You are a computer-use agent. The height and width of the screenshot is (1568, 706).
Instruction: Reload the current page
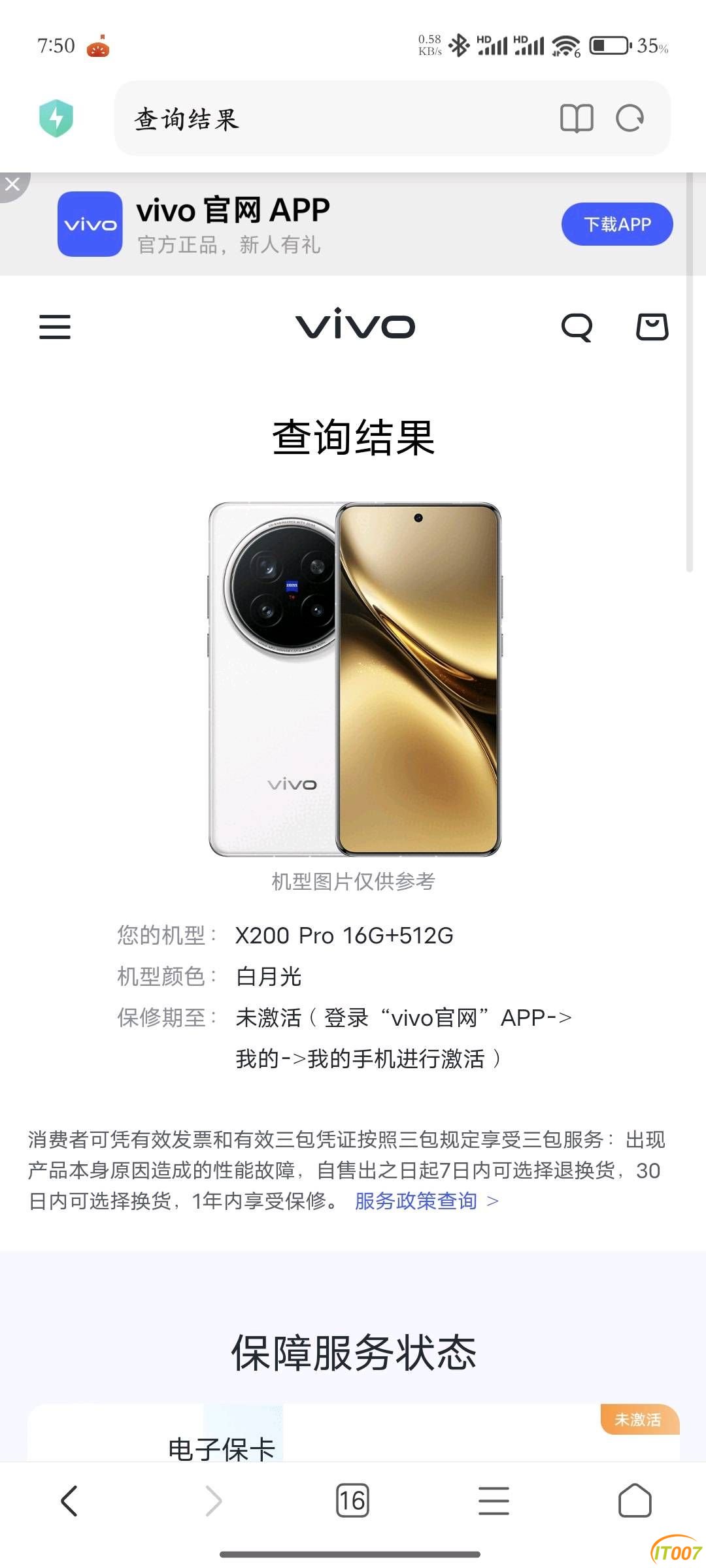coord(630,119)
